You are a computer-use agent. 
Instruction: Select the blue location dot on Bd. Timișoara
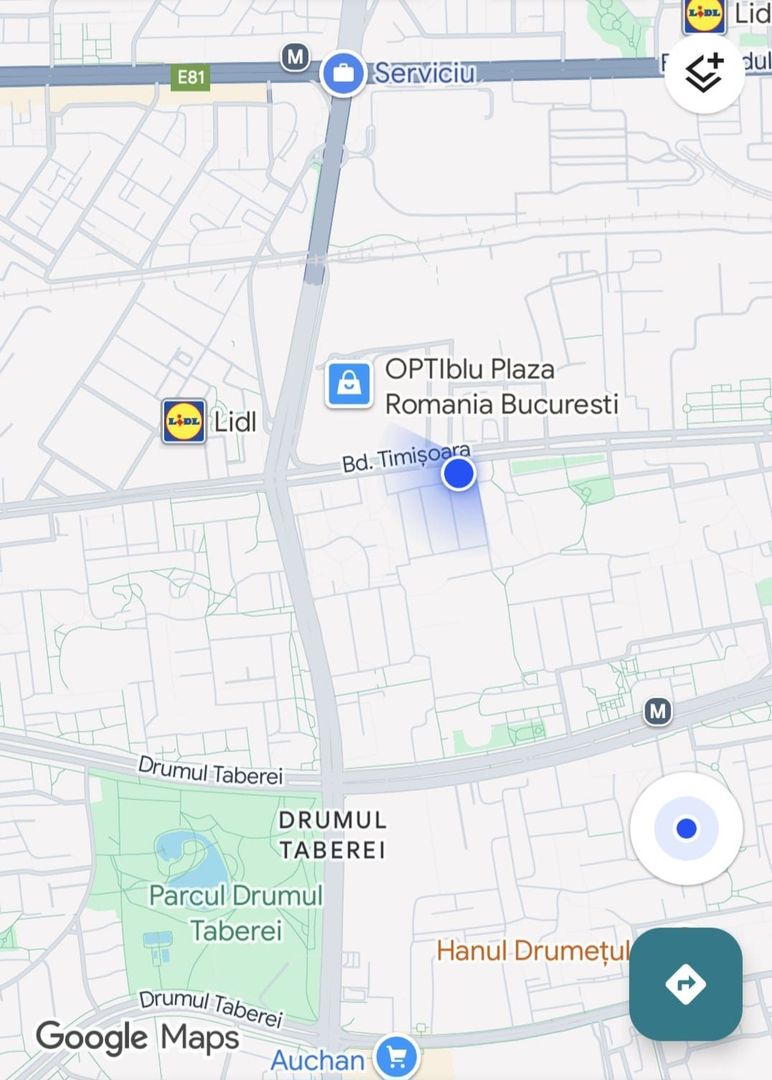coord(458,473)
